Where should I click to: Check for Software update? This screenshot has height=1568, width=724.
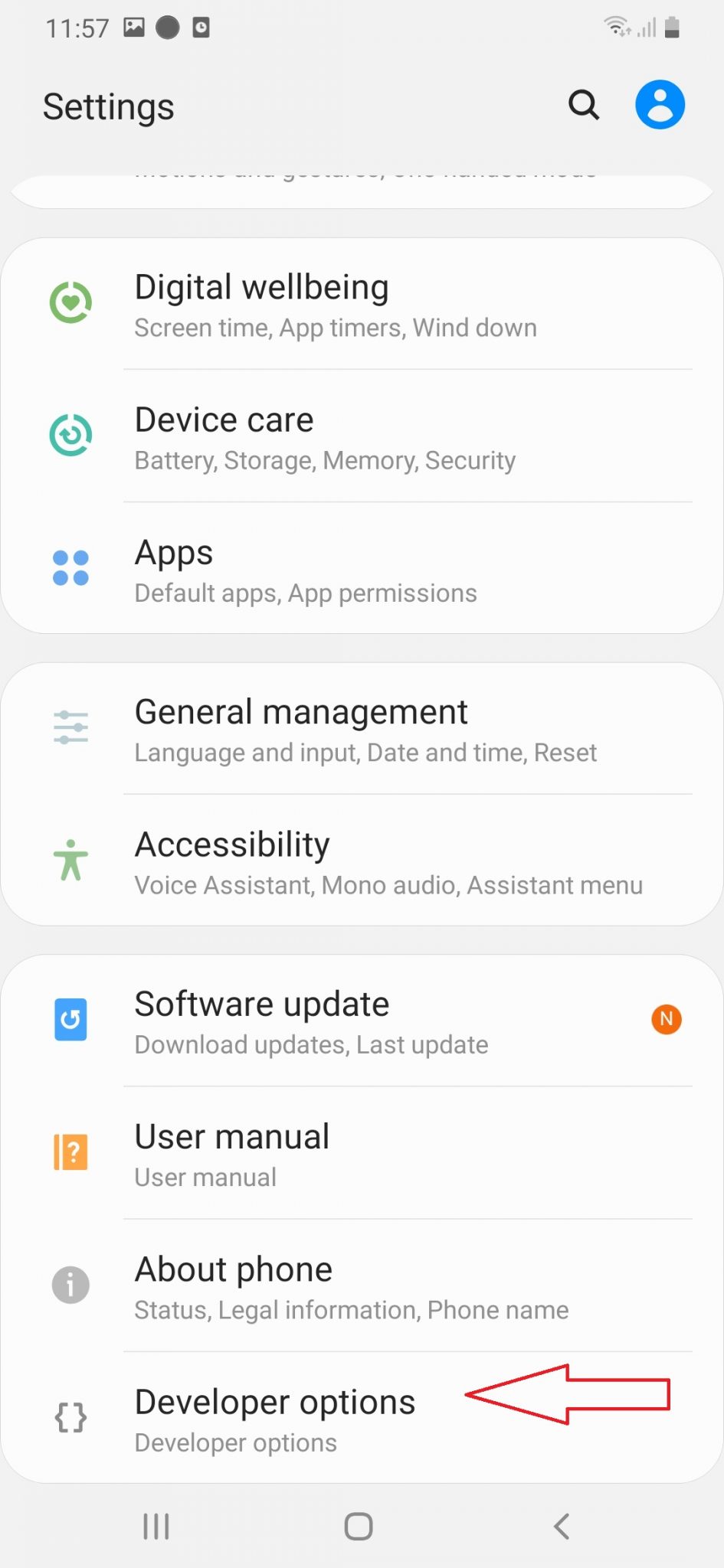tap(362, 1021)
